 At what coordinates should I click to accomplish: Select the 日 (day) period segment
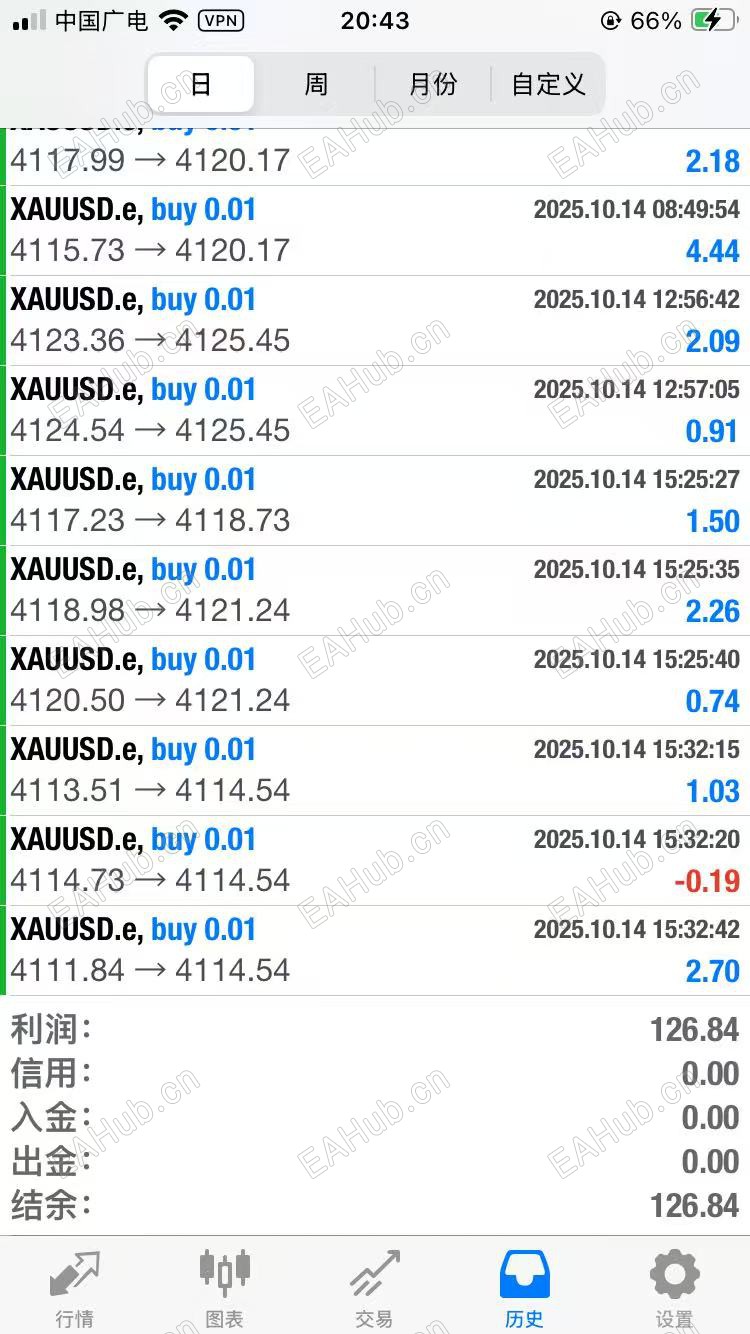pyautogui.click(x=201, y=84)
